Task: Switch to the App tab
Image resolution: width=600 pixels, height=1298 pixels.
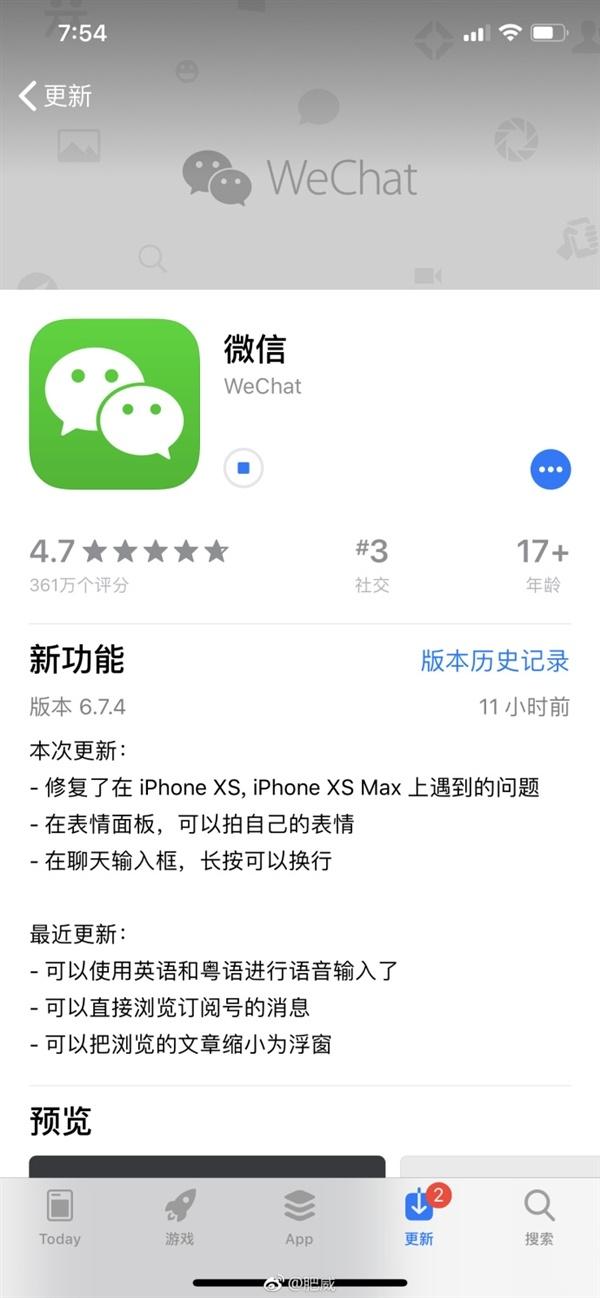Action: (x=299, y=1217)
